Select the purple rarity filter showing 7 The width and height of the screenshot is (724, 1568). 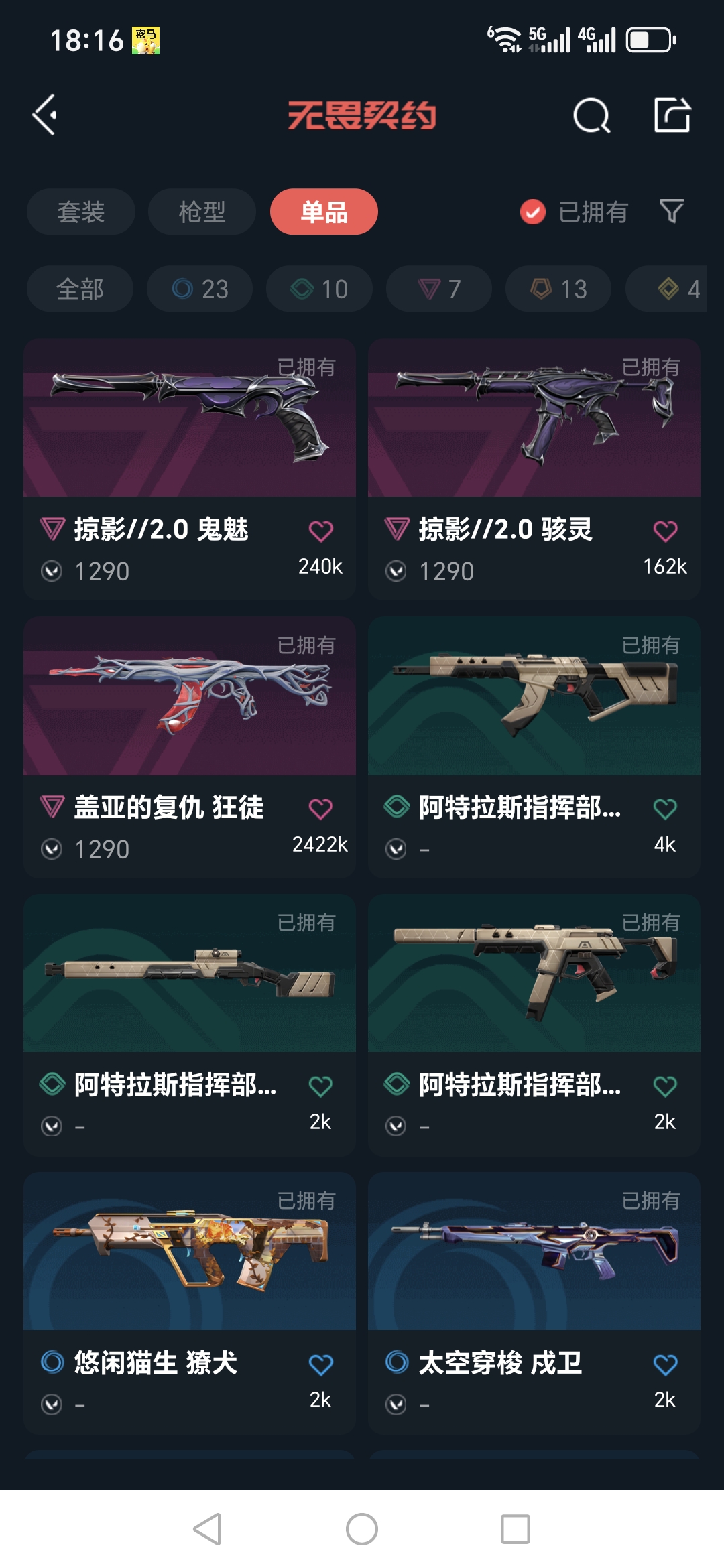pyautogui.click(x=438, y=289)
